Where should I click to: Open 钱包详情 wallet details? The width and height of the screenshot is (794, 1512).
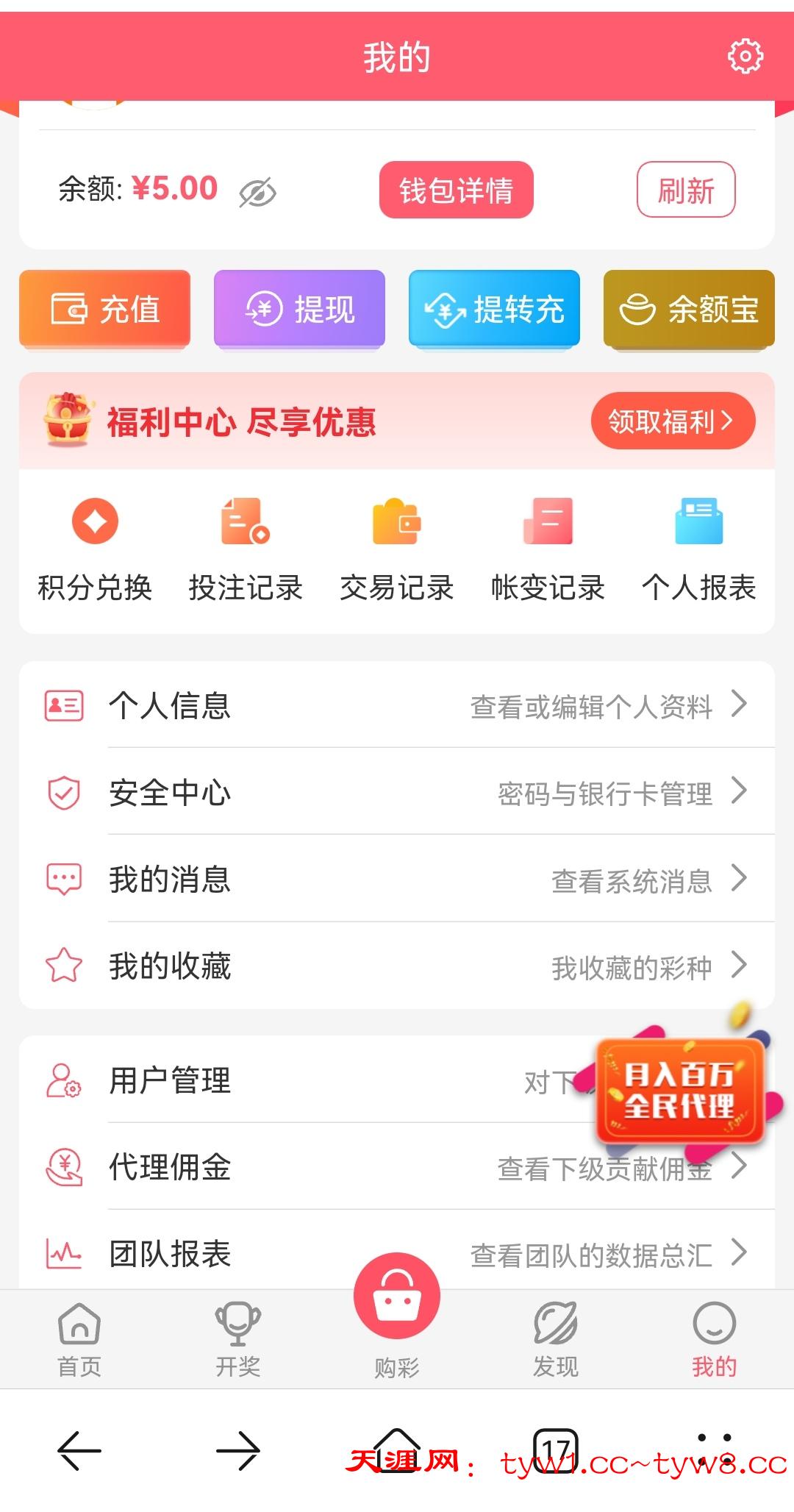coord(456,190)
